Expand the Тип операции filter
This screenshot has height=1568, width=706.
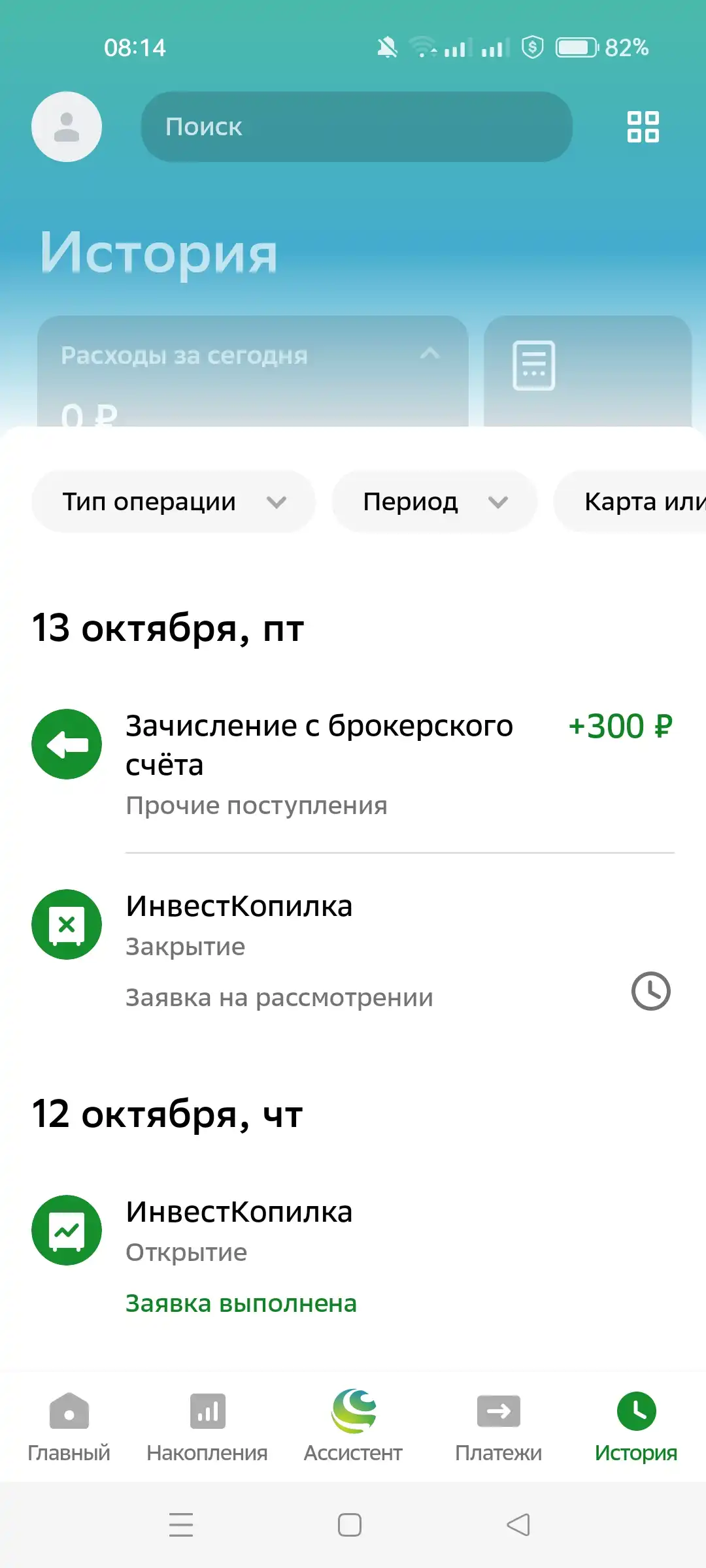pos(174,502)
